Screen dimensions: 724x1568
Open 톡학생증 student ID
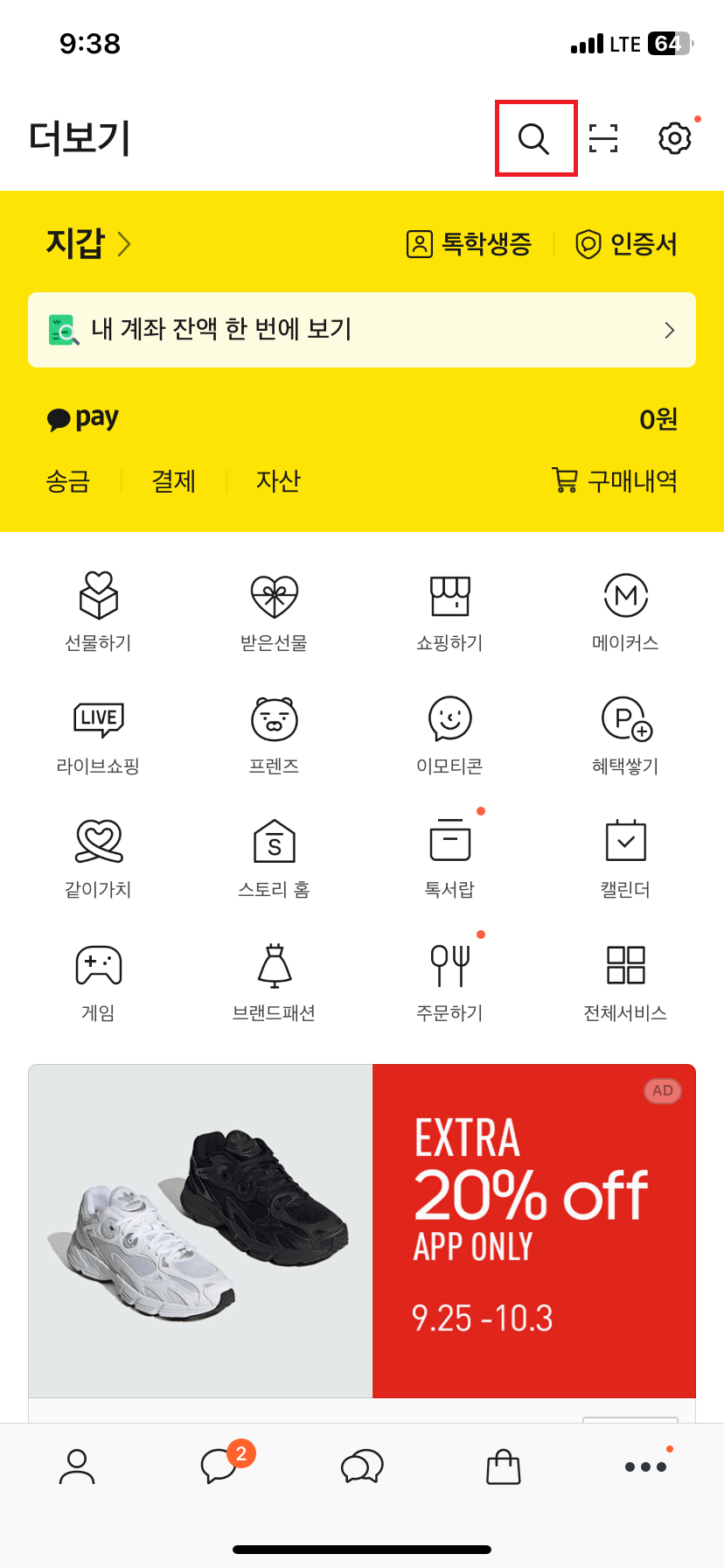[469, 244]
